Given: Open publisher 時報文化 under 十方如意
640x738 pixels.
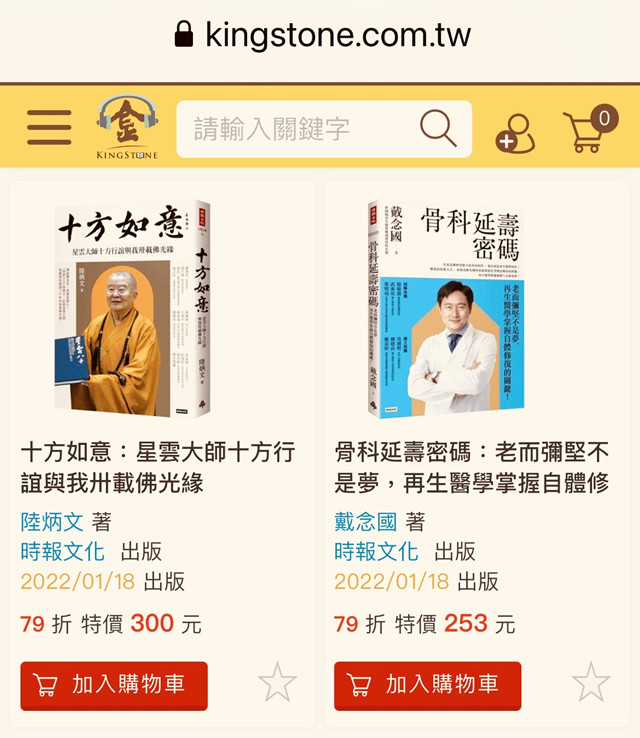Looking at the screenshot, I should tap(62, 551).
